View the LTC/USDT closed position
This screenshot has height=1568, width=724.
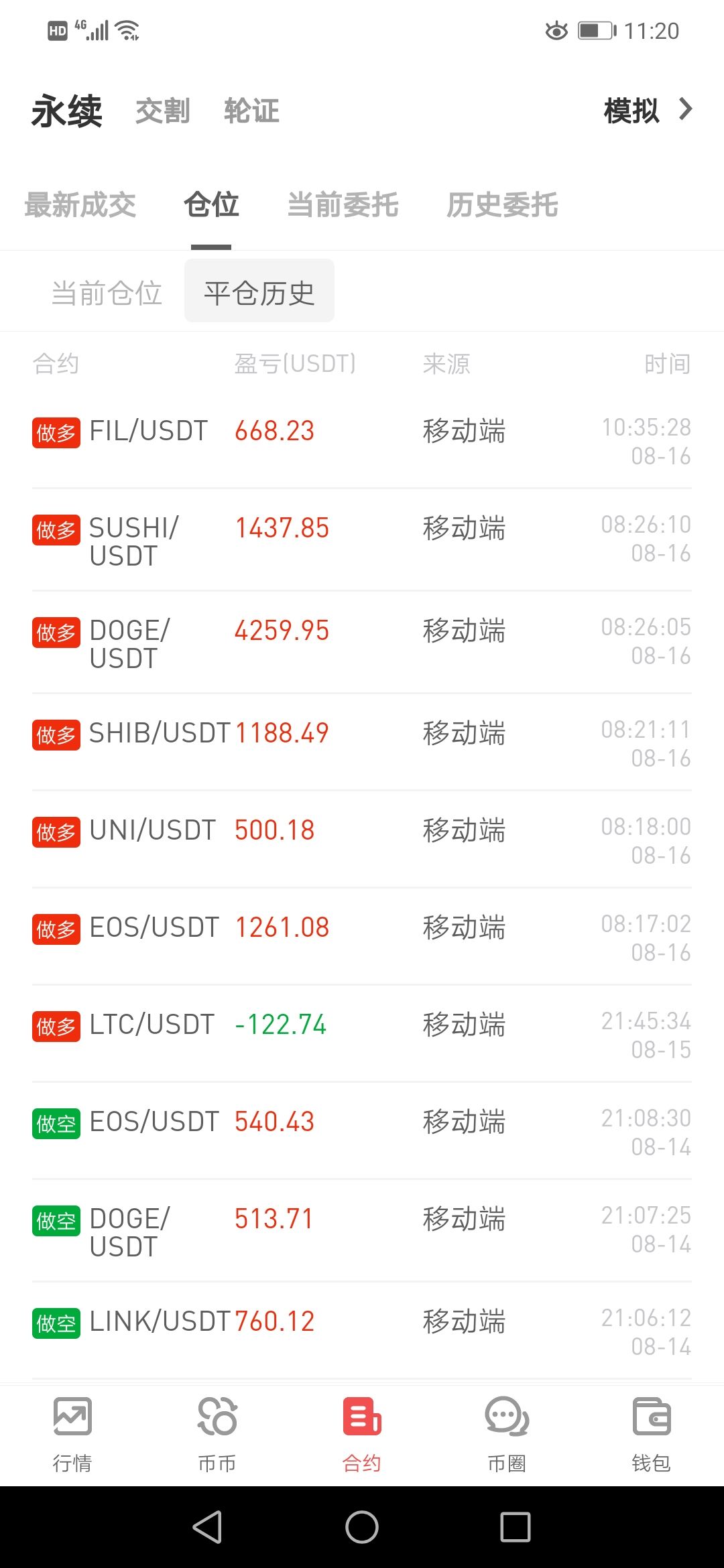[x=362, y=1034]
